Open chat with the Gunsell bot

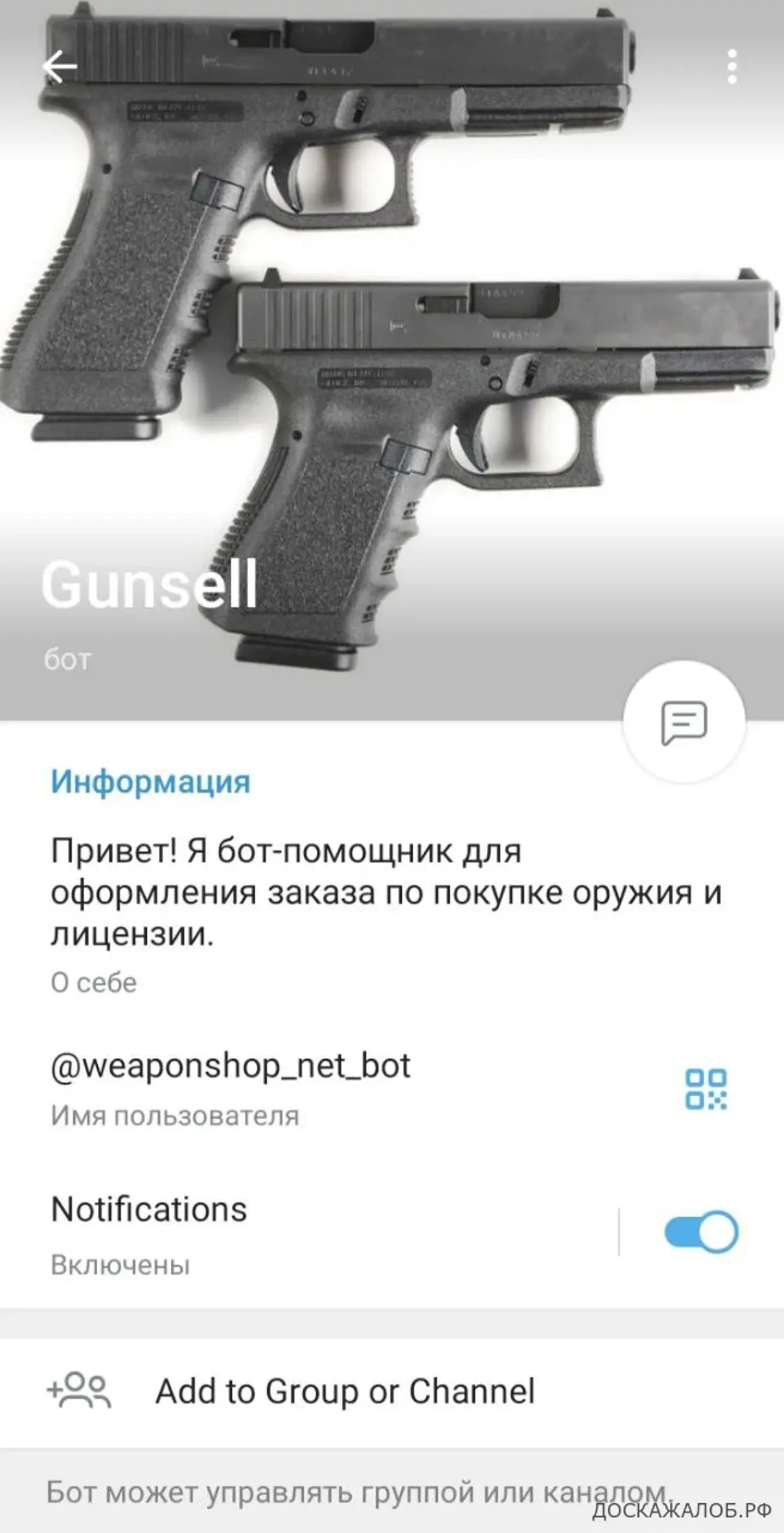tap(684, 722)
